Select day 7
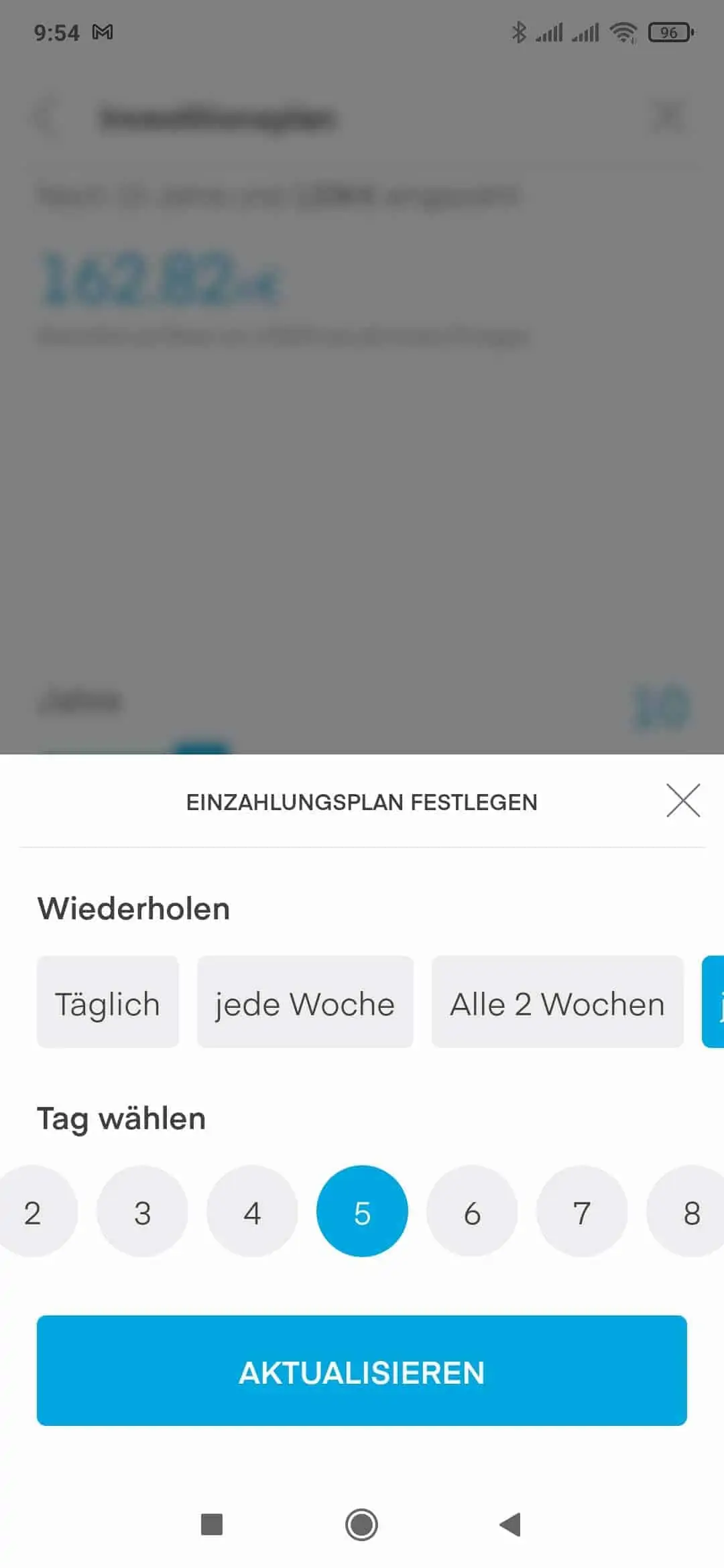The width and height of the screenshot is (724, 1568). (582, 1212)
